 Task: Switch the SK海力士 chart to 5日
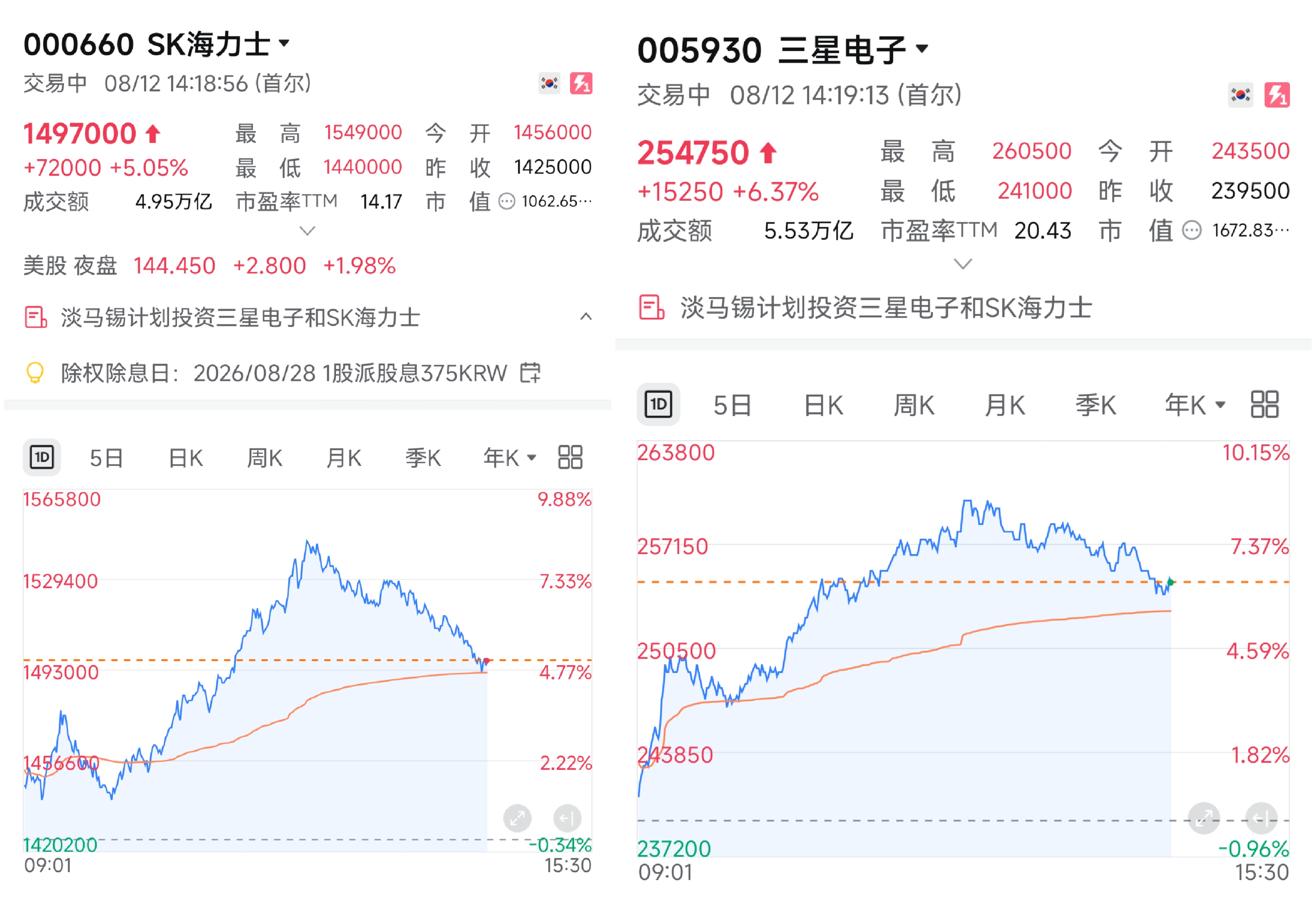point(106,458)
